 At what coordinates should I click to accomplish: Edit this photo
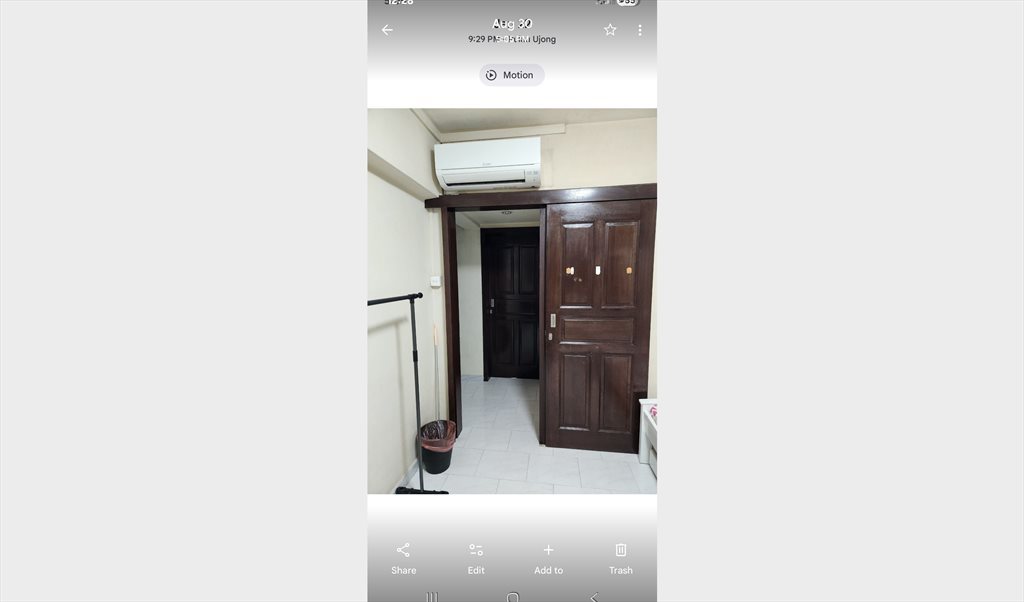point(476,558)
